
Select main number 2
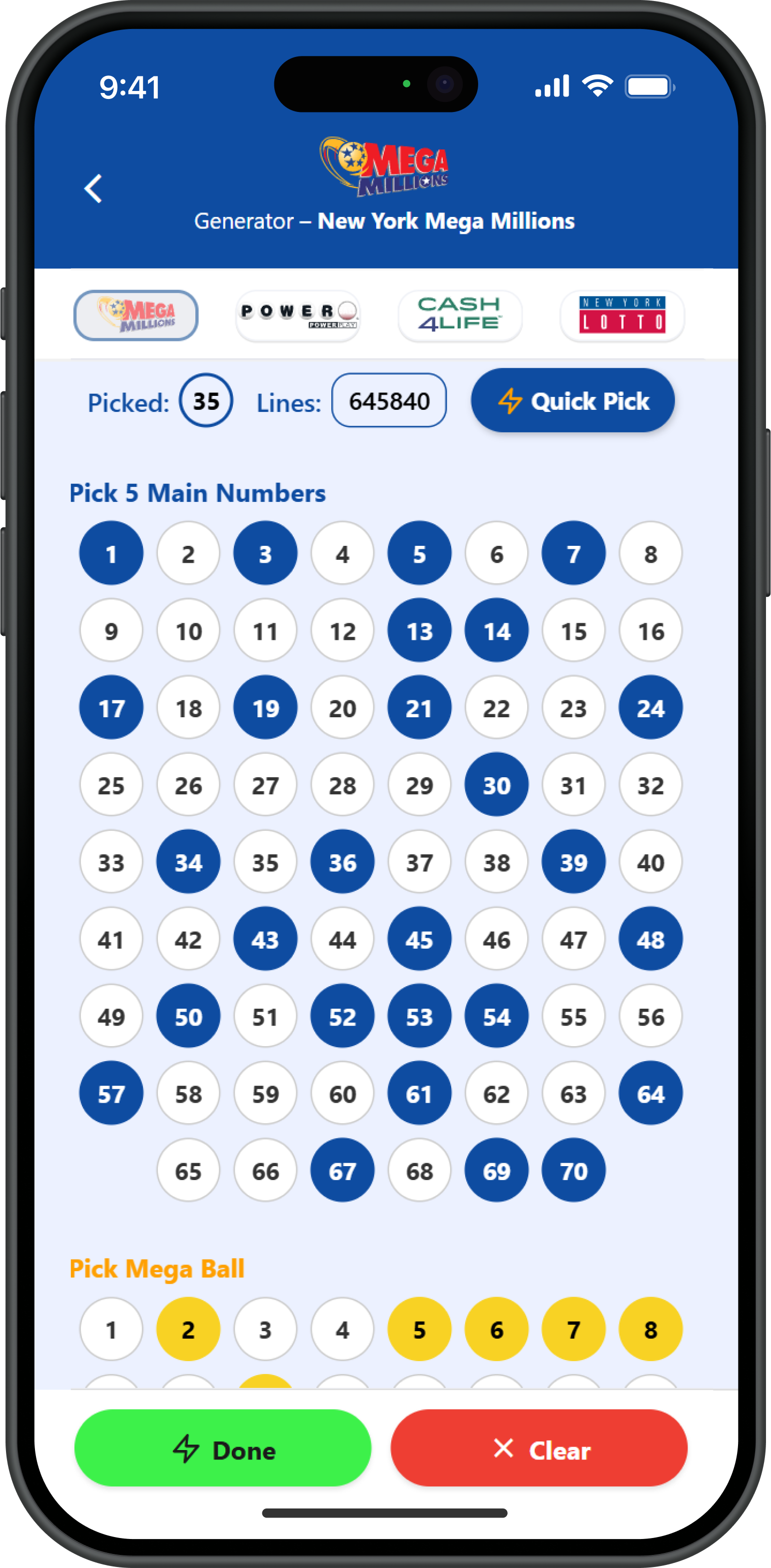click(188, 554)
